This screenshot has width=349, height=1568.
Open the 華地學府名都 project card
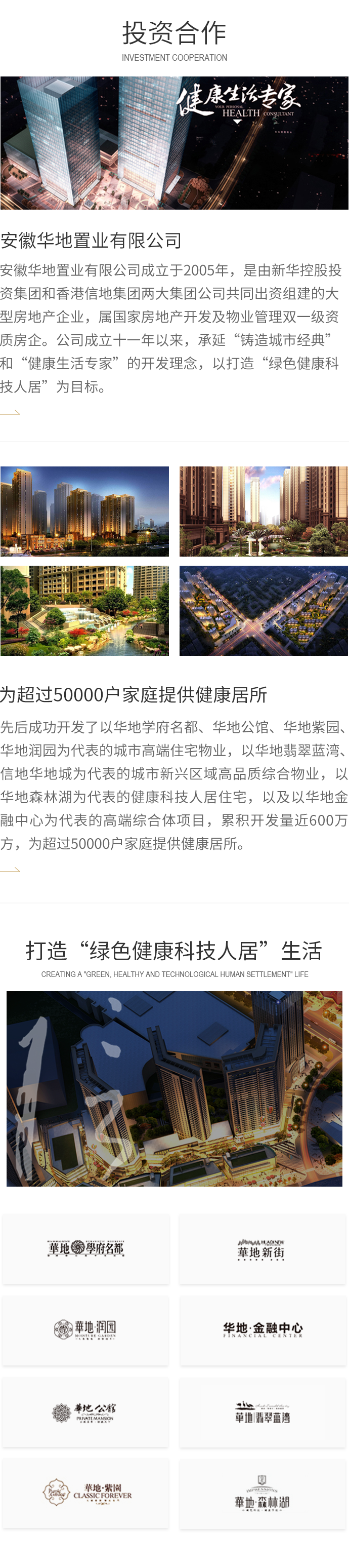tap(85, 1249)
